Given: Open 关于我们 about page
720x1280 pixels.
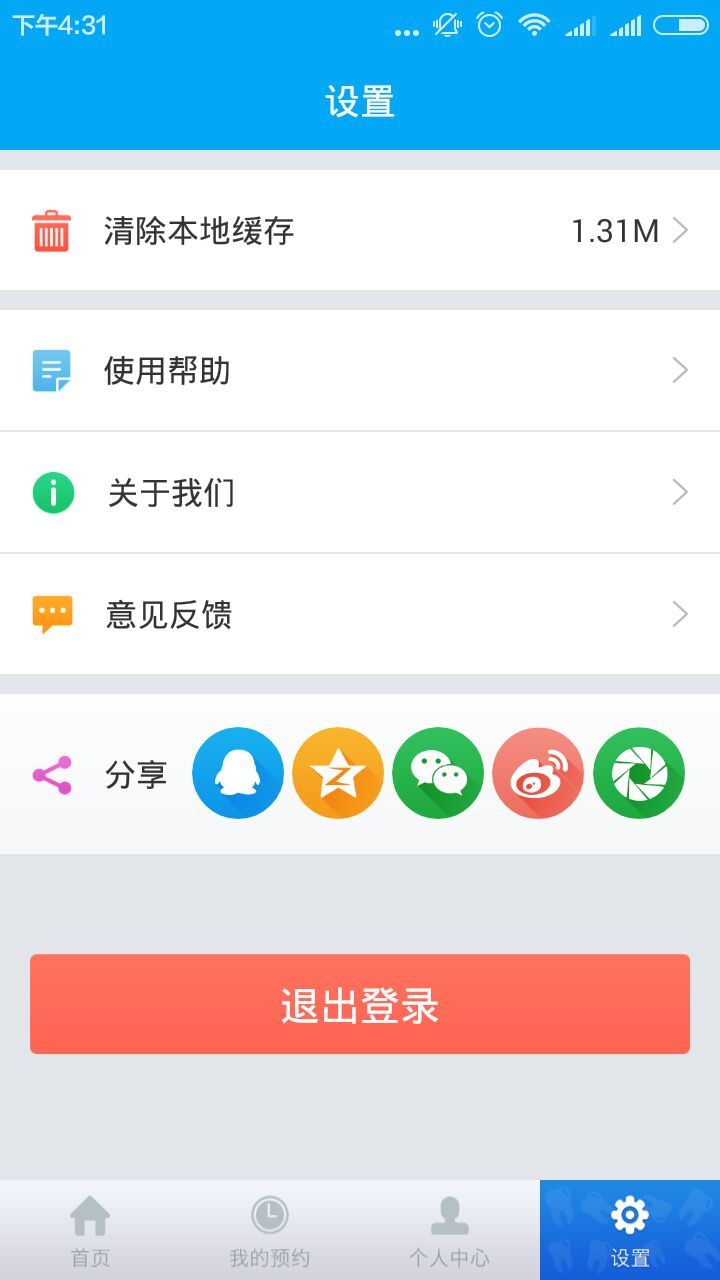Looking at the screenshot, I should pos(360,493).
